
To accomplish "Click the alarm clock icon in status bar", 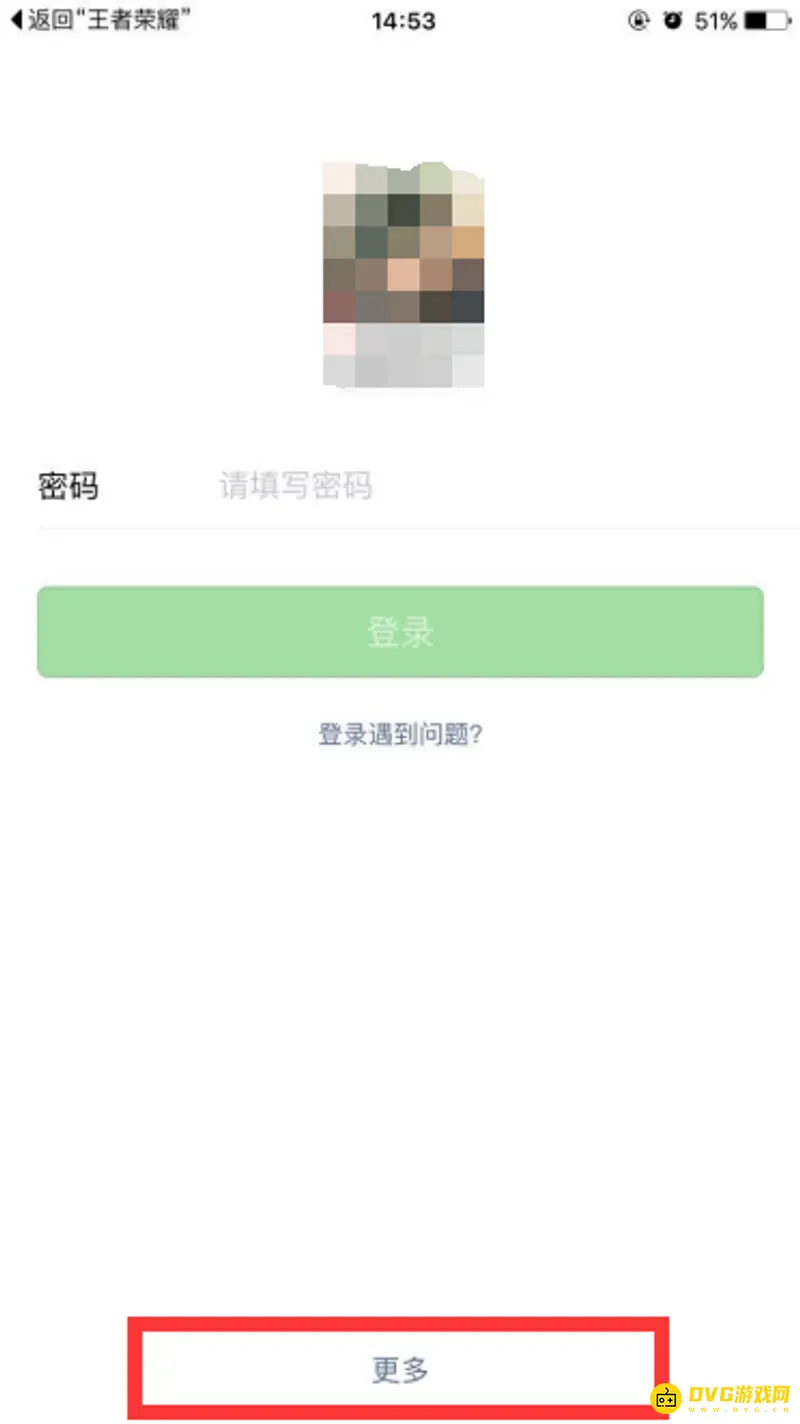I will point(672,20).
